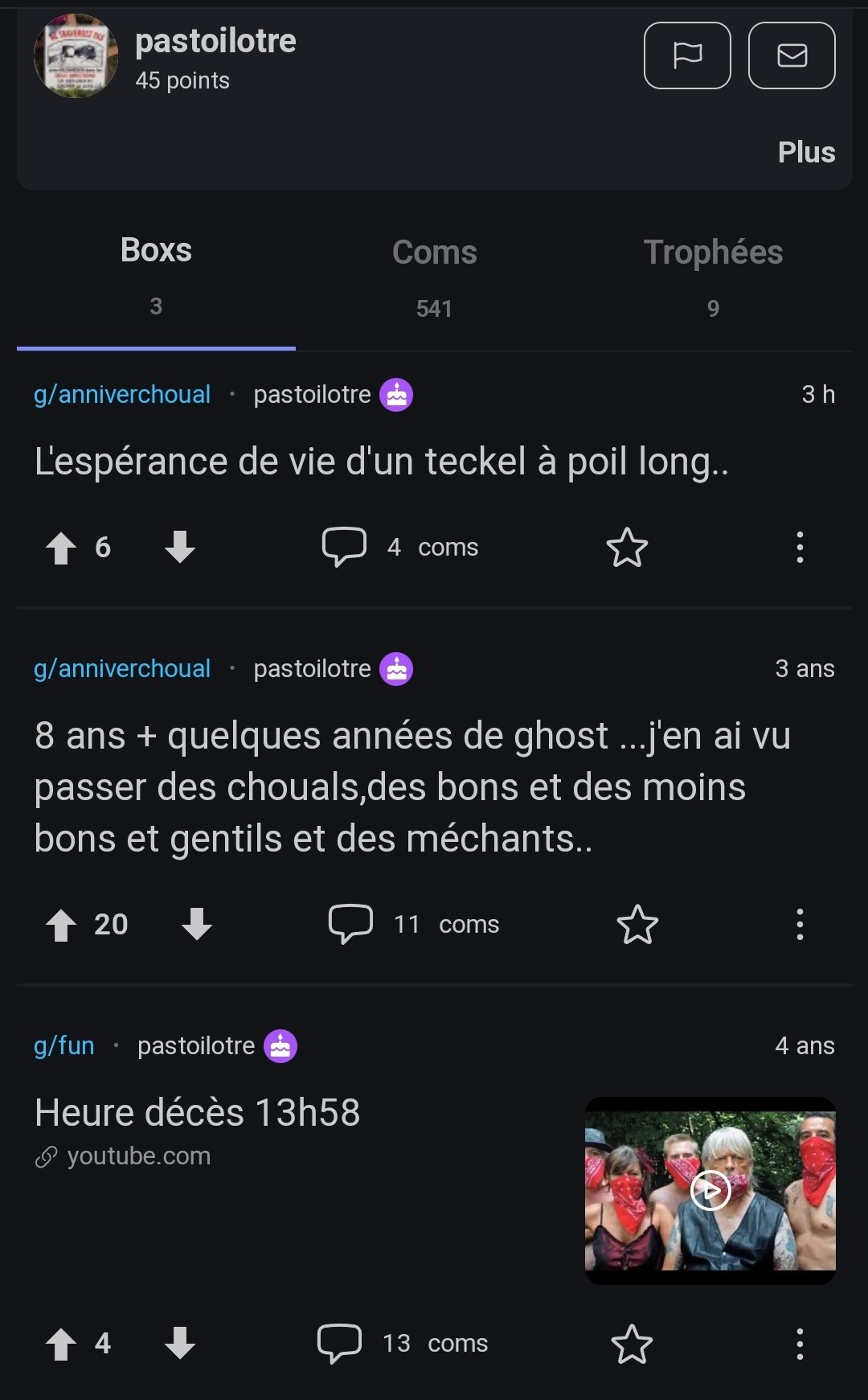Show the 13 coms on Heure décès post
868x1400 pixels.
(x=403, y=1344)
